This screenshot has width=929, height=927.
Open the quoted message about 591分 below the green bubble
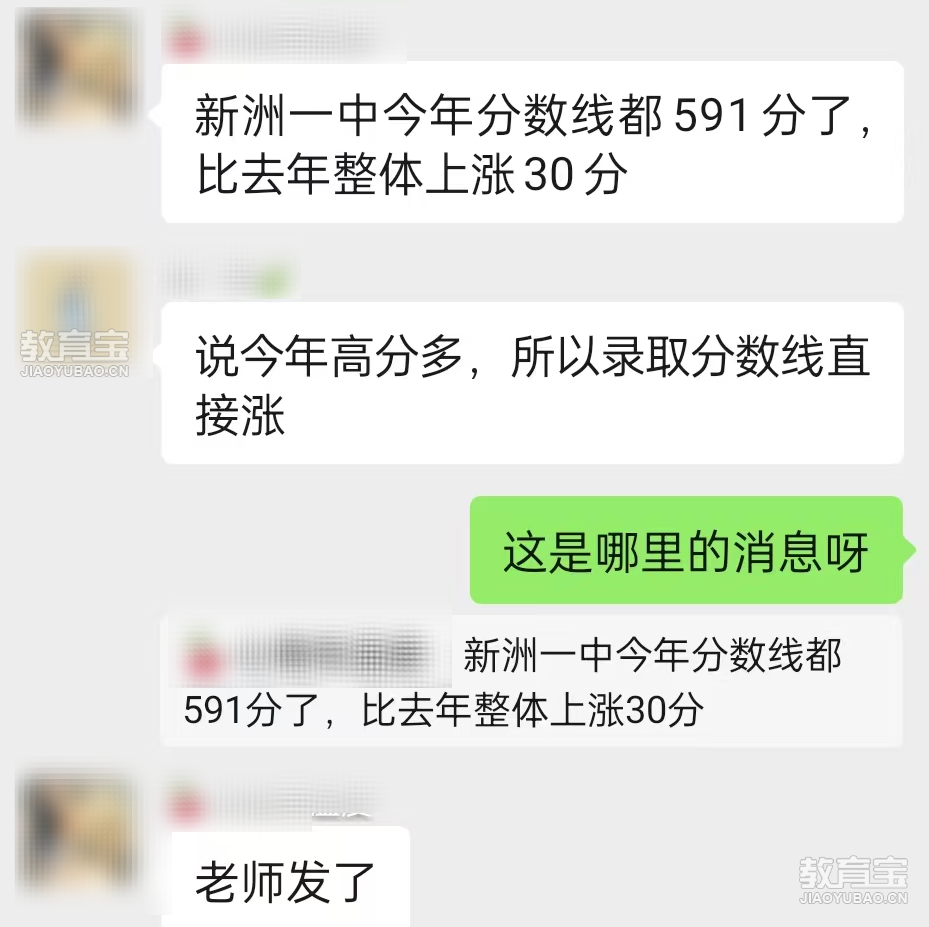(531, 682)
